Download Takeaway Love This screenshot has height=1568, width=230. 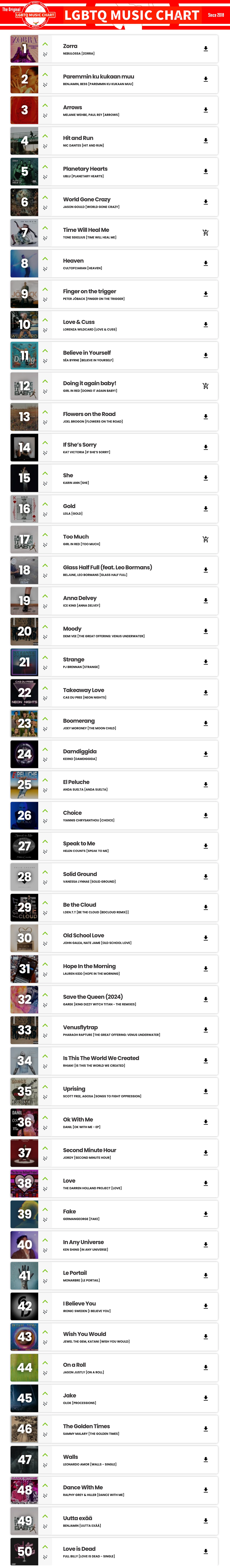coord(206,693)
